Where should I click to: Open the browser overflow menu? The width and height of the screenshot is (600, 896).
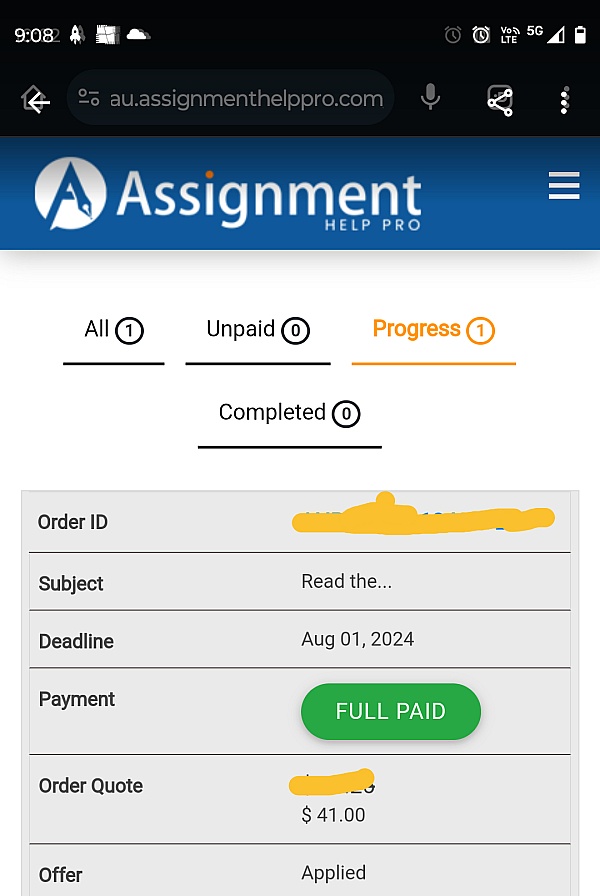click(565, 100)
